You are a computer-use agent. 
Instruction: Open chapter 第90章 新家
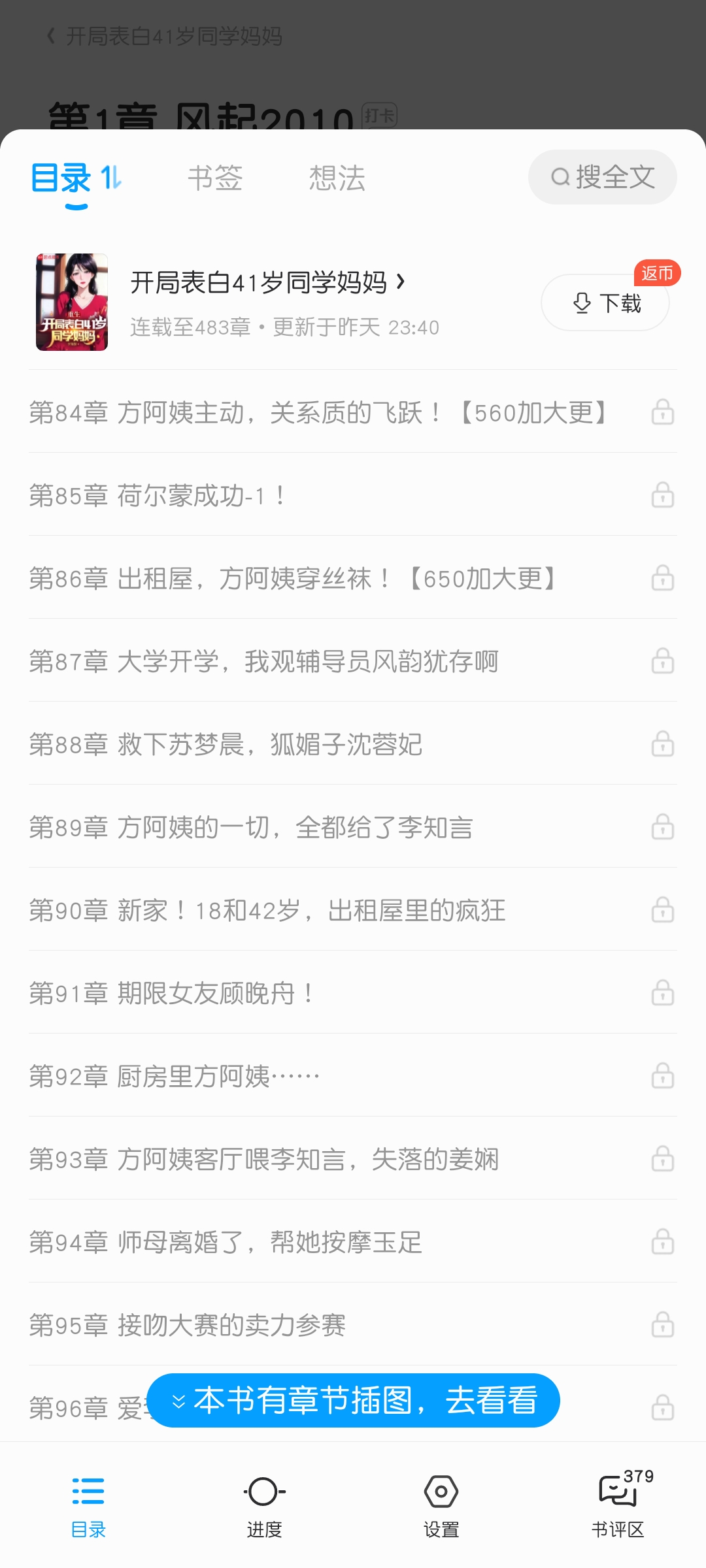[353, 910]
